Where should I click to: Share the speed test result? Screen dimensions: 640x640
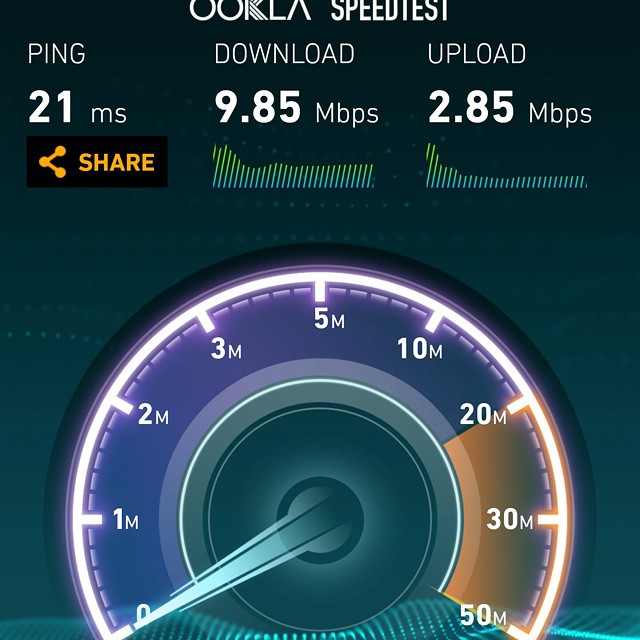click(x=97, y=163)
